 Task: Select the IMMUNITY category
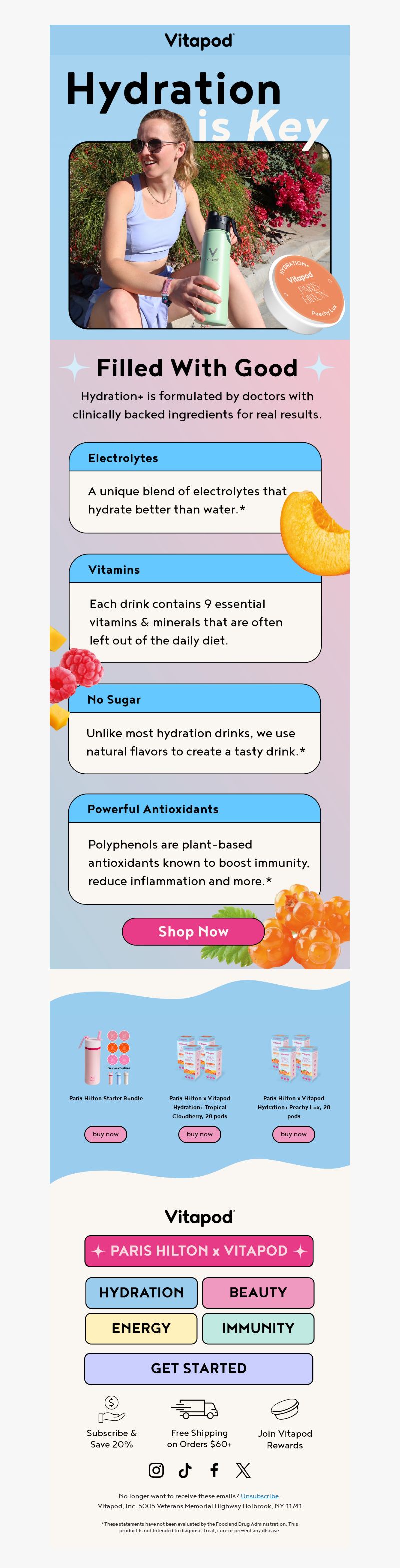tap(258, 1328)
